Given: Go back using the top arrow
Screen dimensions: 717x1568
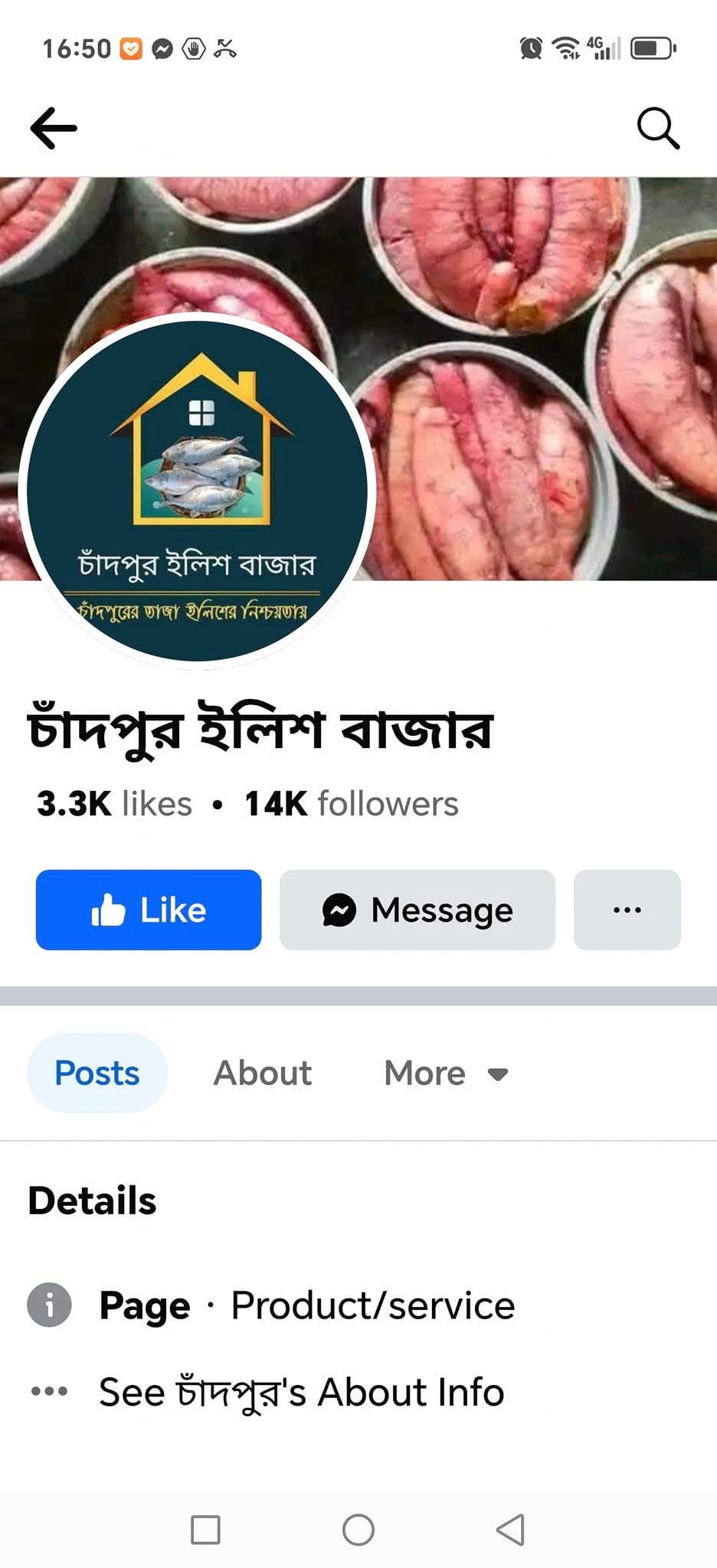Looking at the screenshot, I should [x=54, y=127].
